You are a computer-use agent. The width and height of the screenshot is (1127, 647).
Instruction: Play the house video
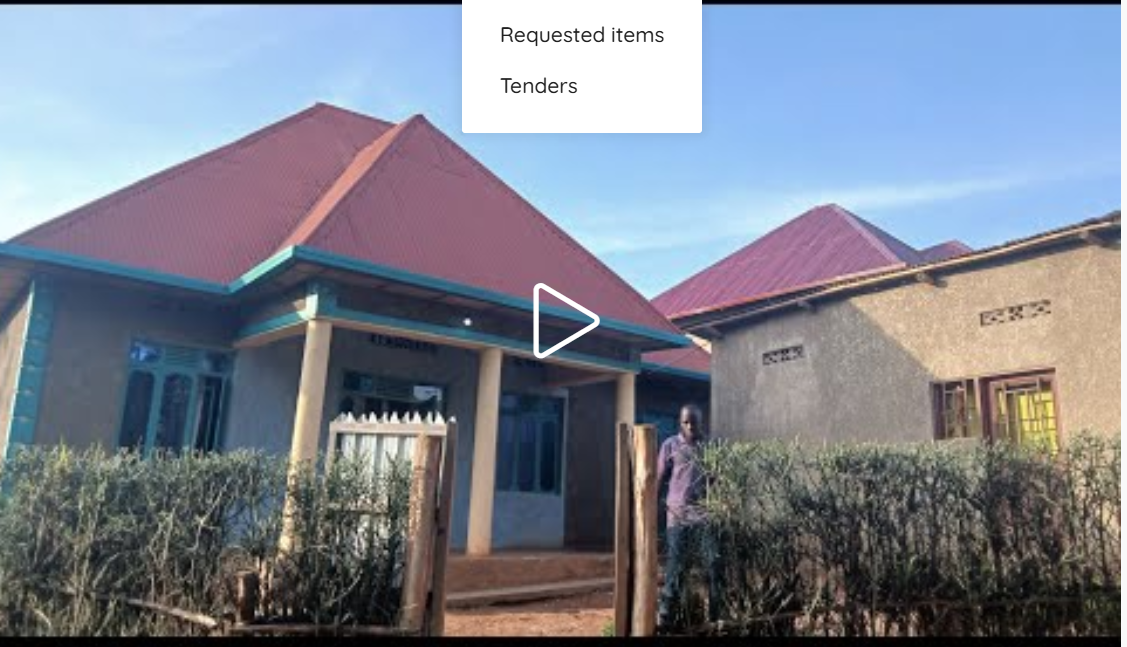pos(565,321)
